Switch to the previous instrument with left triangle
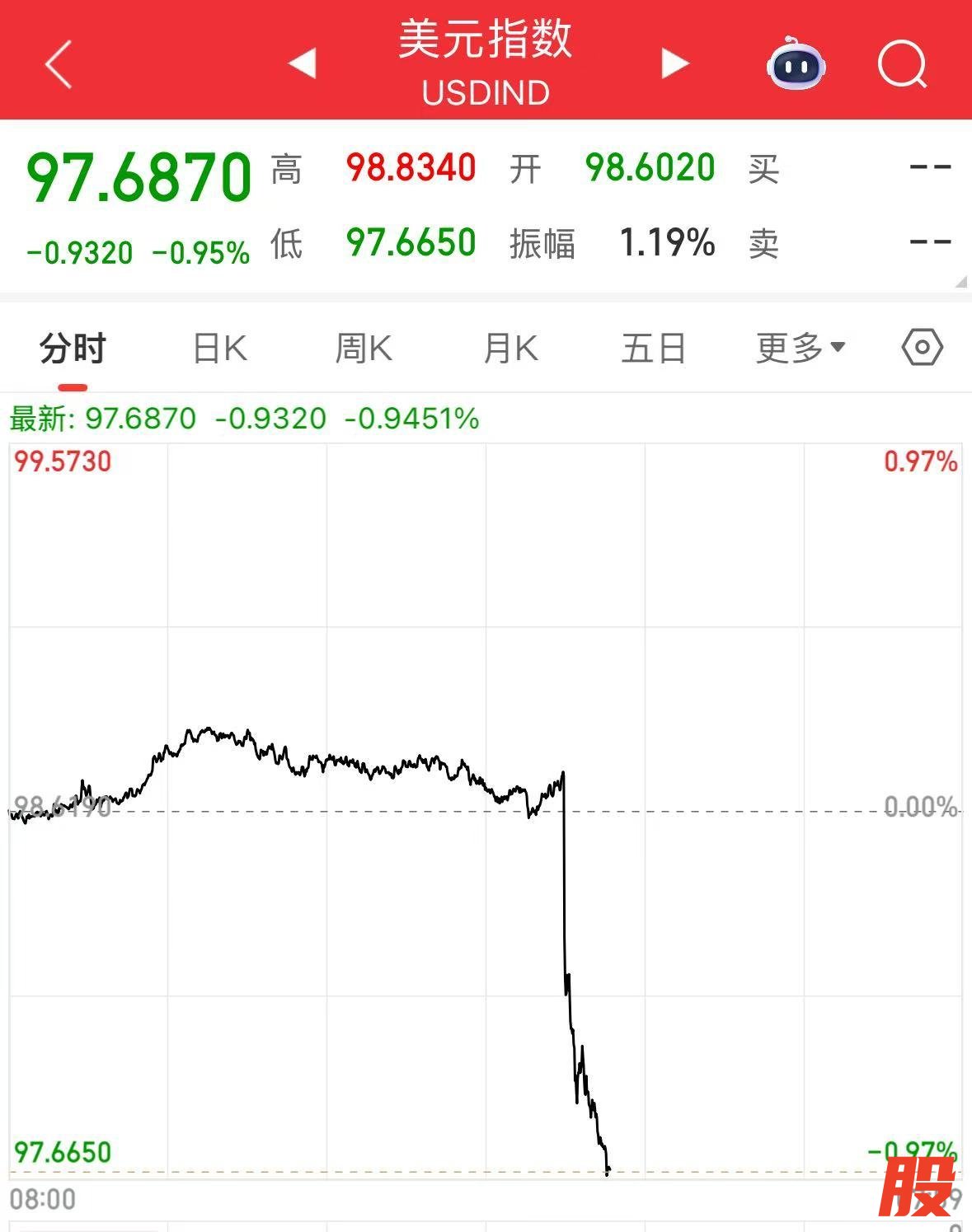This screenshot has width=972, height=1232. pos(303,63)
